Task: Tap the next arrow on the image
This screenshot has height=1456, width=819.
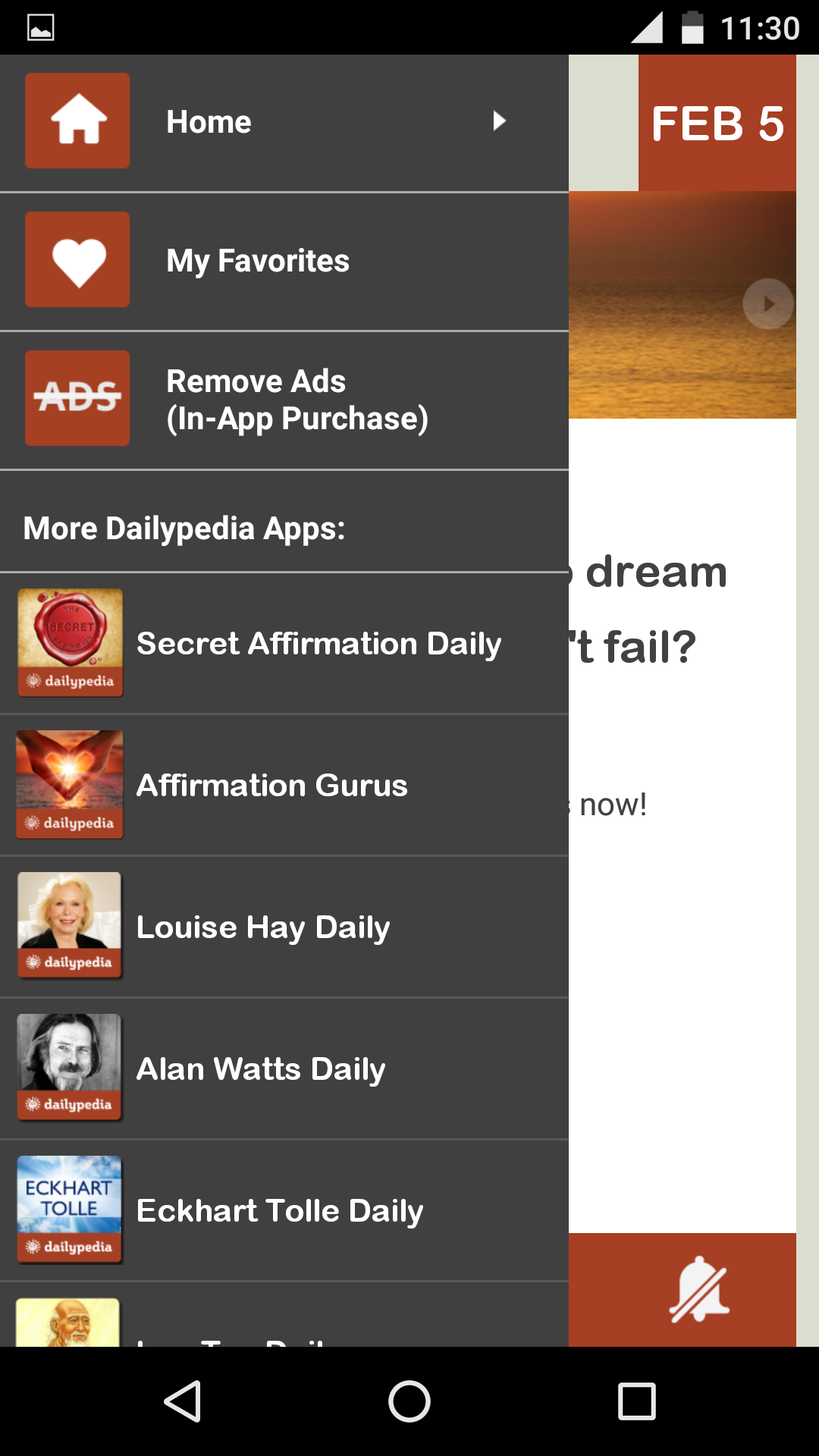Action: (x=767, y=304)
